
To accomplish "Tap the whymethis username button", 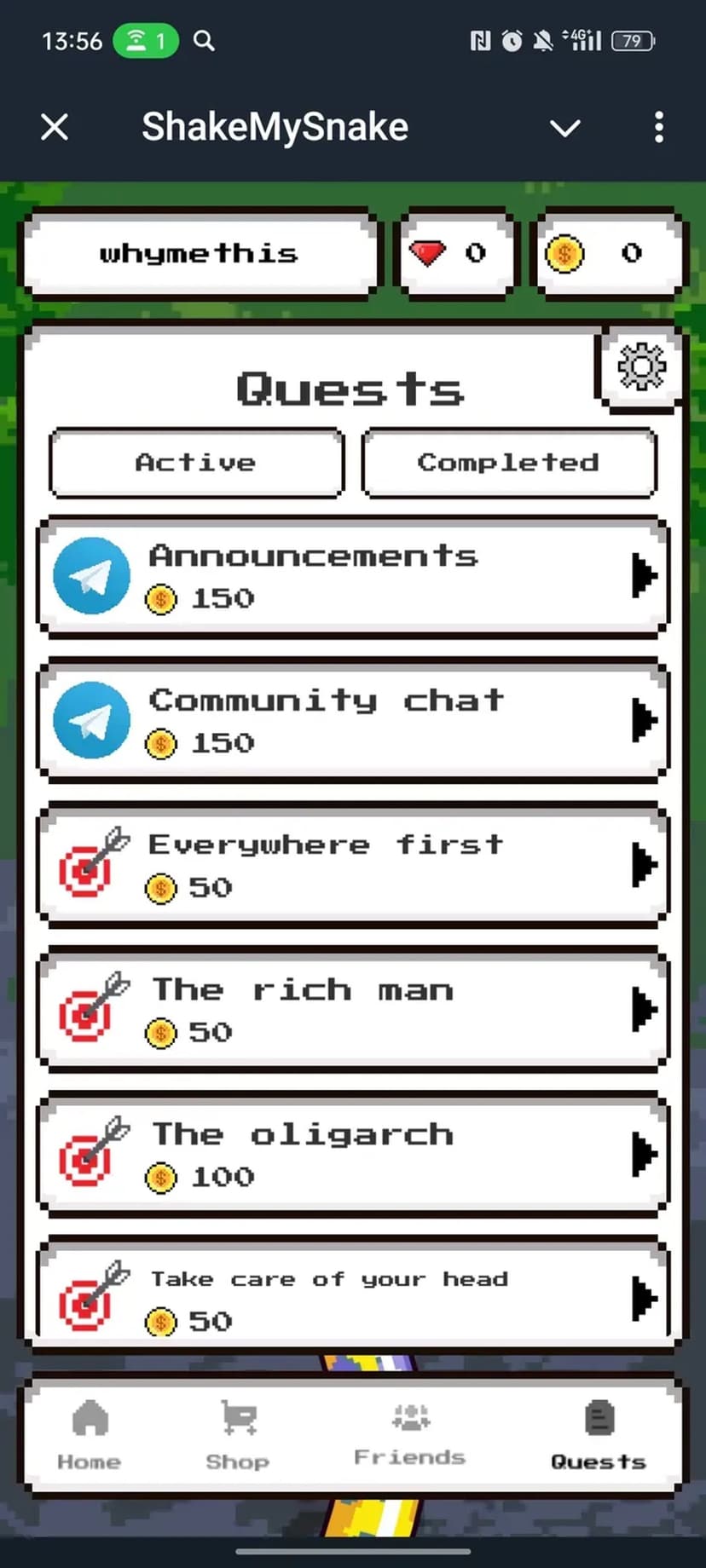I will (x=199, y=254).
